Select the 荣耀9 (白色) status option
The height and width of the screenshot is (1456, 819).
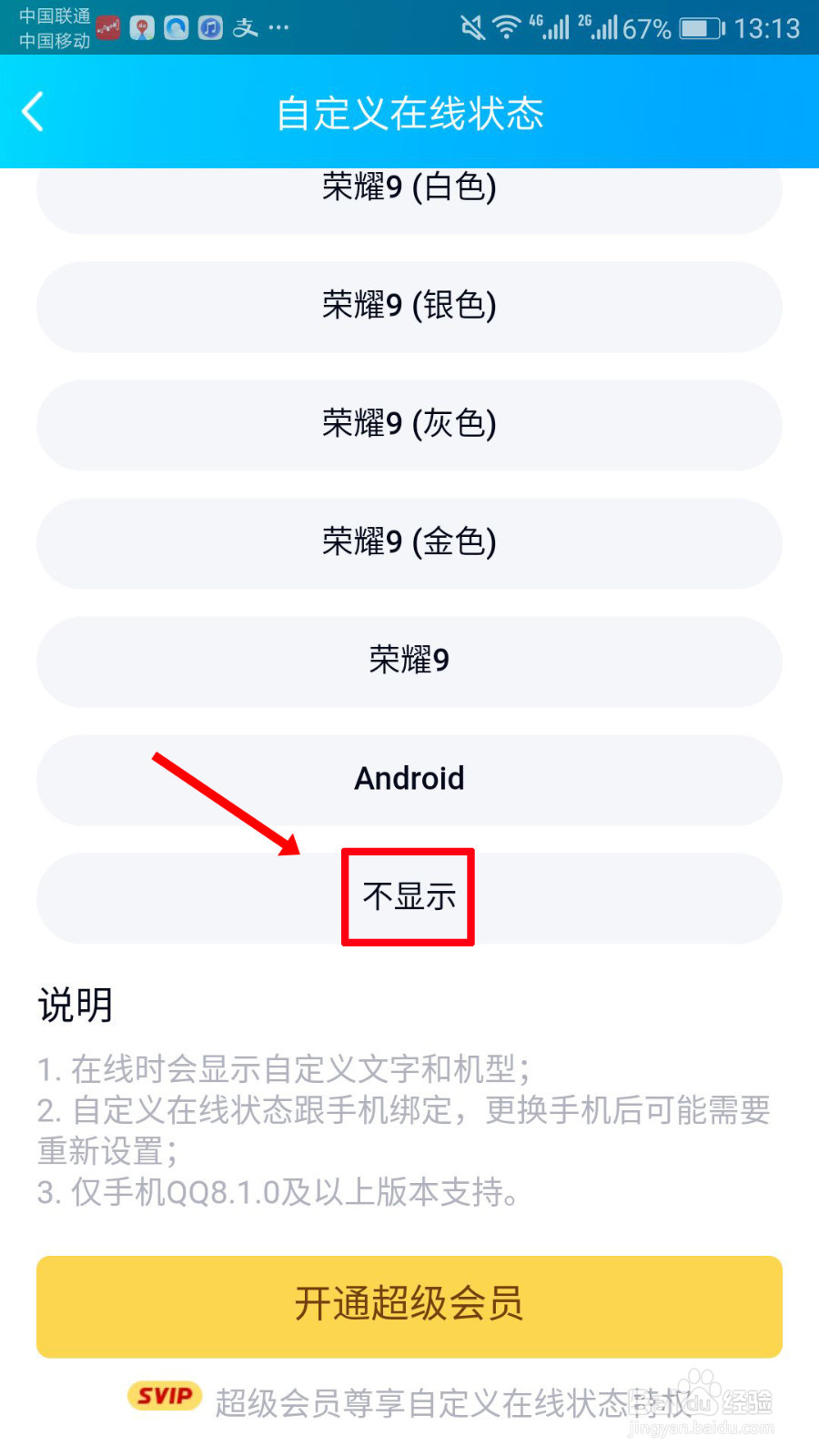pyautogui.click(x=408, y=189)
